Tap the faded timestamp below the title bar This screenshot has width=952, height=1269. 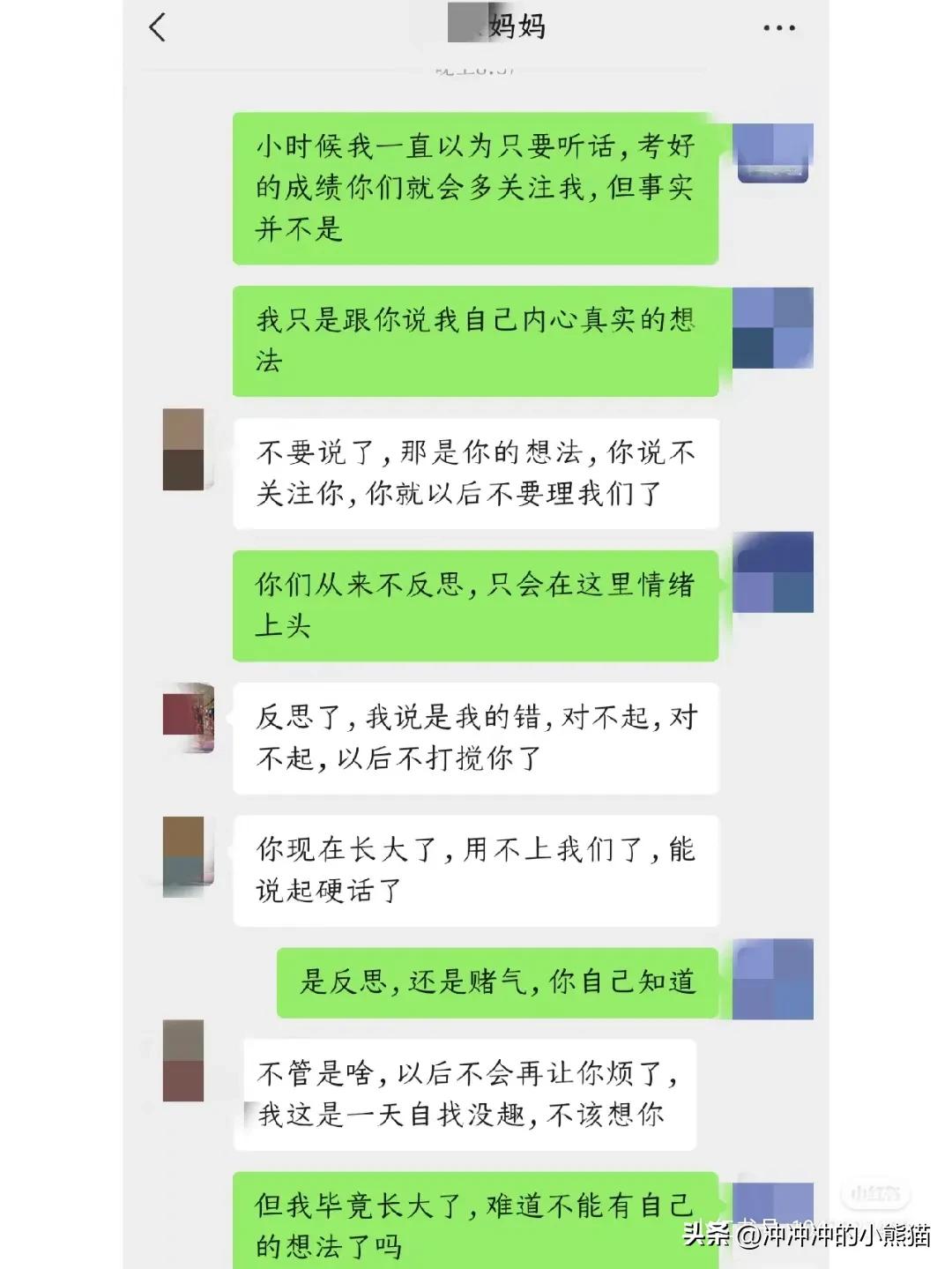[x=476, y=71]
